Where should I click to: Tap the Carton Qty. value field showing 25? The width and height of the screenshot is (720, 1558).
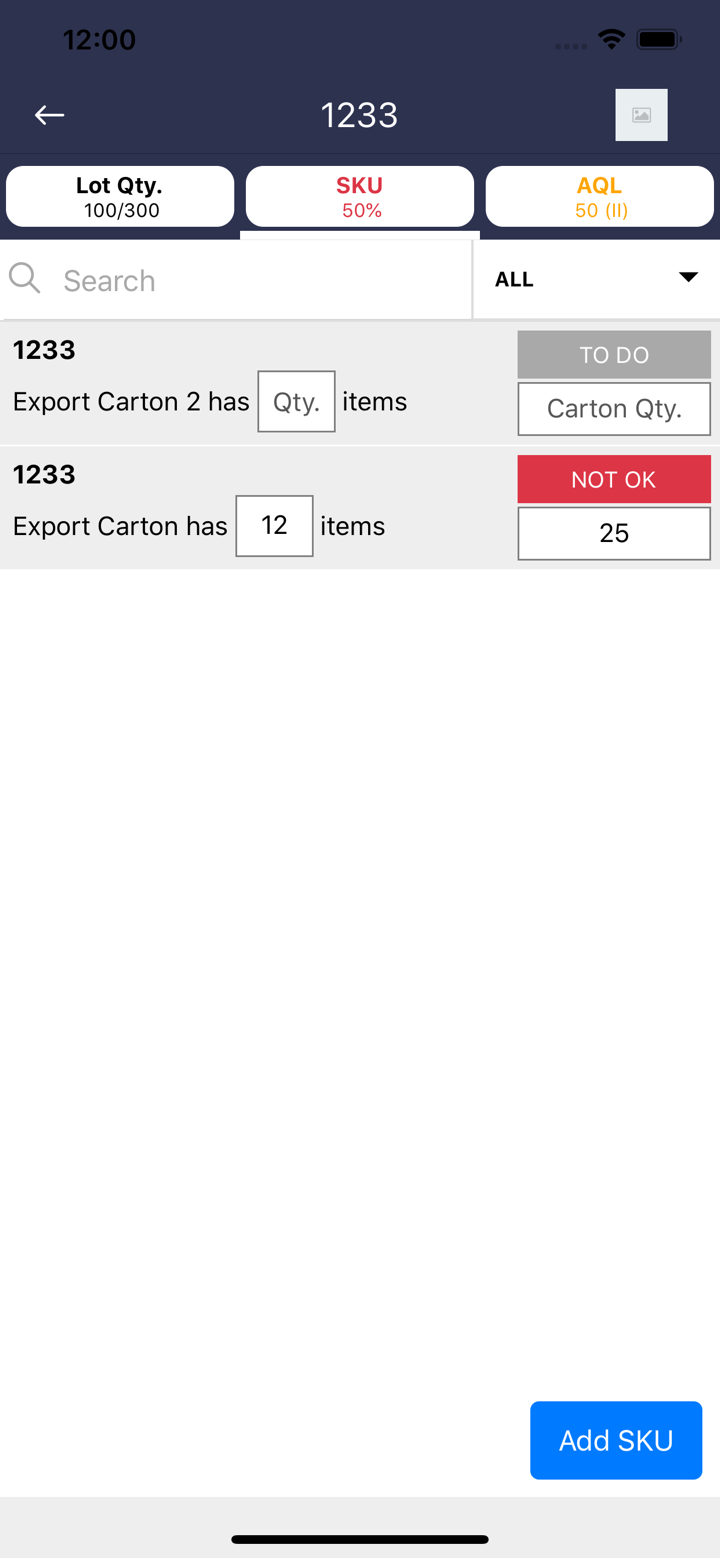pyautogui.click(x=613, y=533)
